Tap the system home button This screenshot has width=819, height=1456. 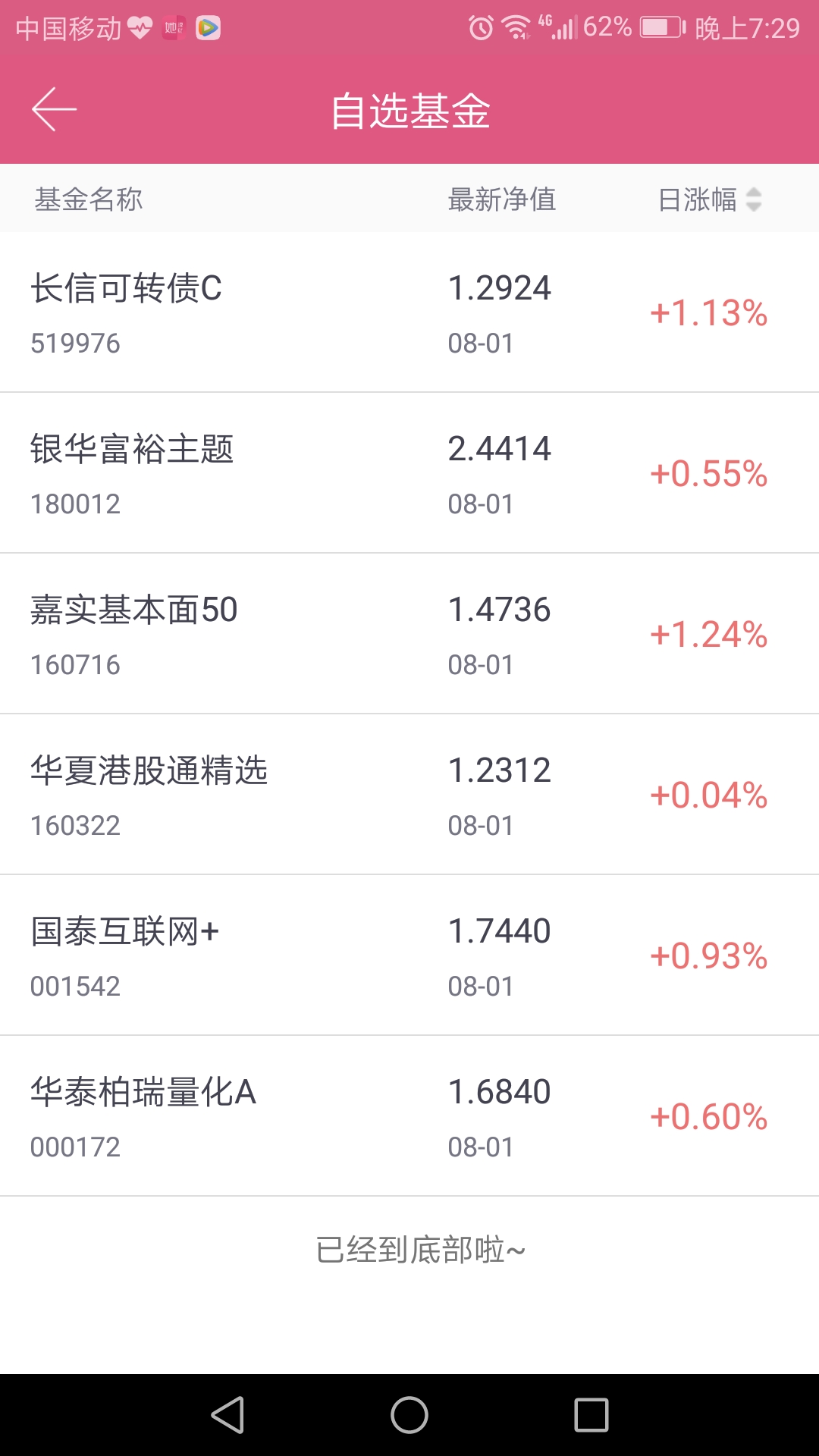[409, 1415]
